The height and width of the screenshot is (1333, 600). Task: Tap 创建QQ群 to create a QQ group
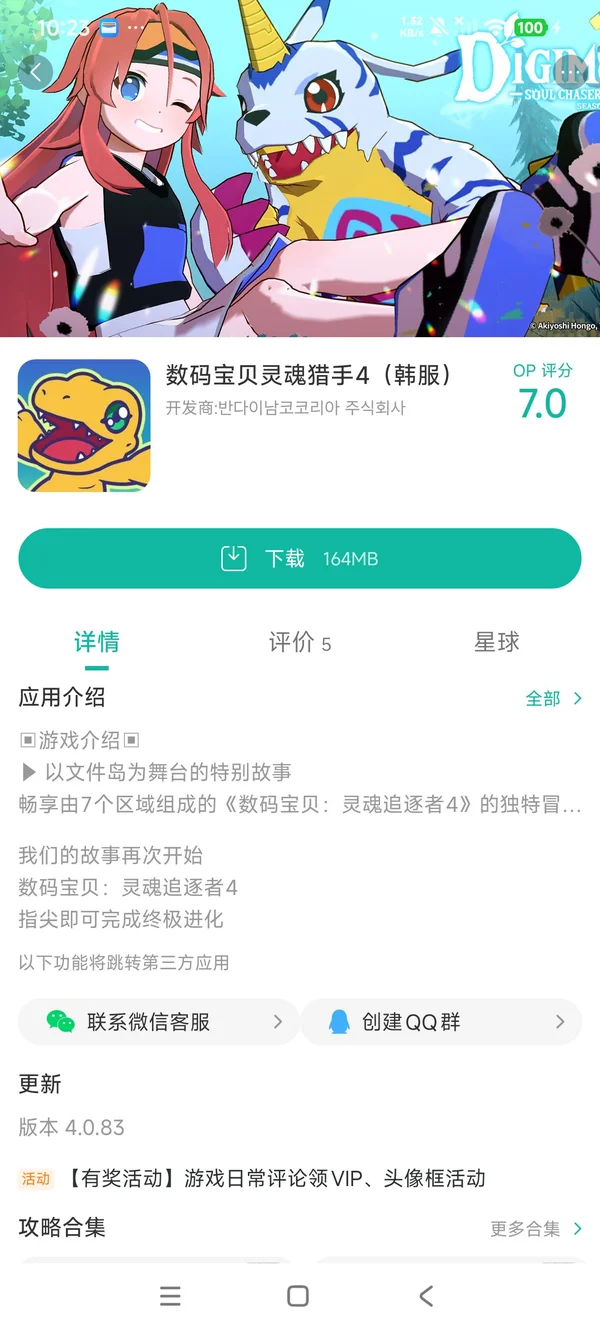point(440,1022)
